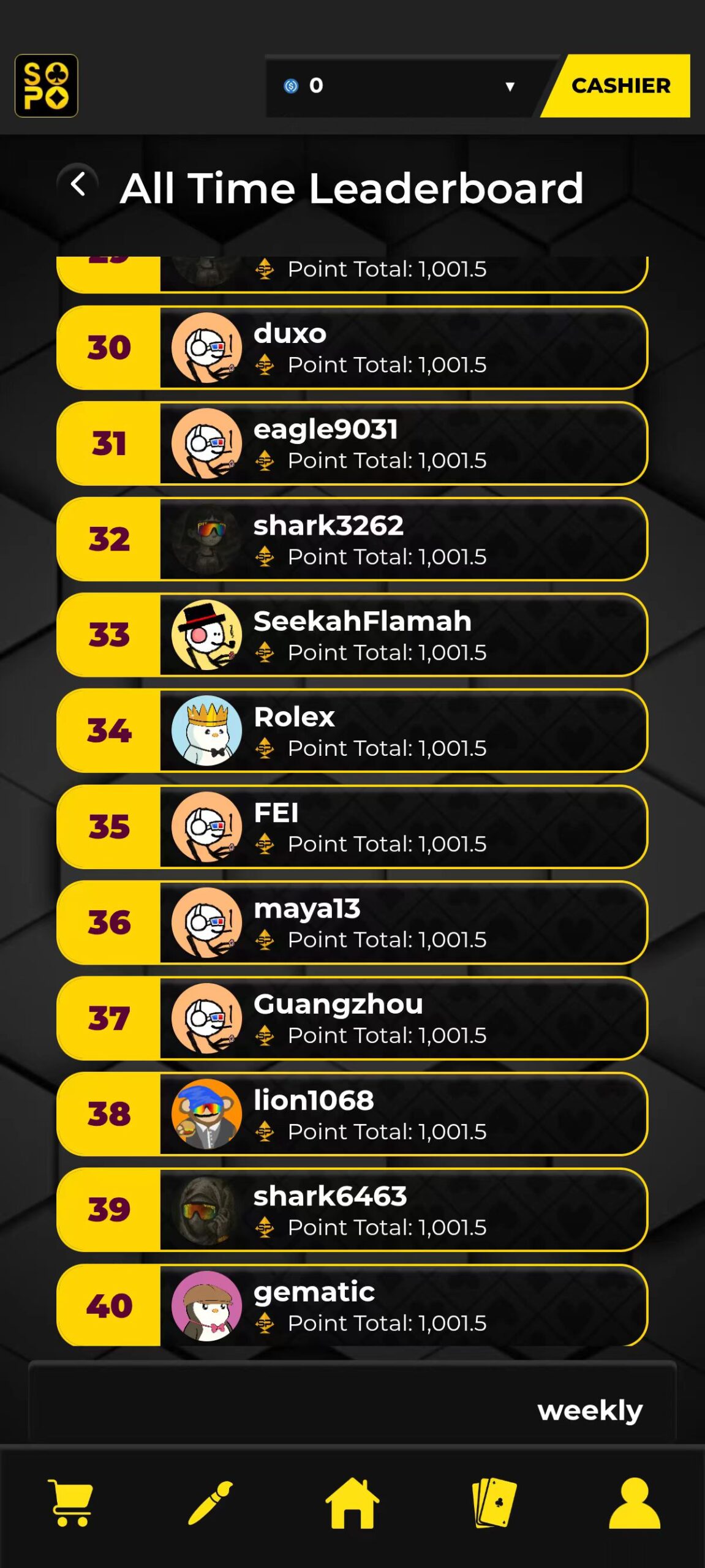
Task: Go back from All Time Leaderboard
Action: pos(78,184)
